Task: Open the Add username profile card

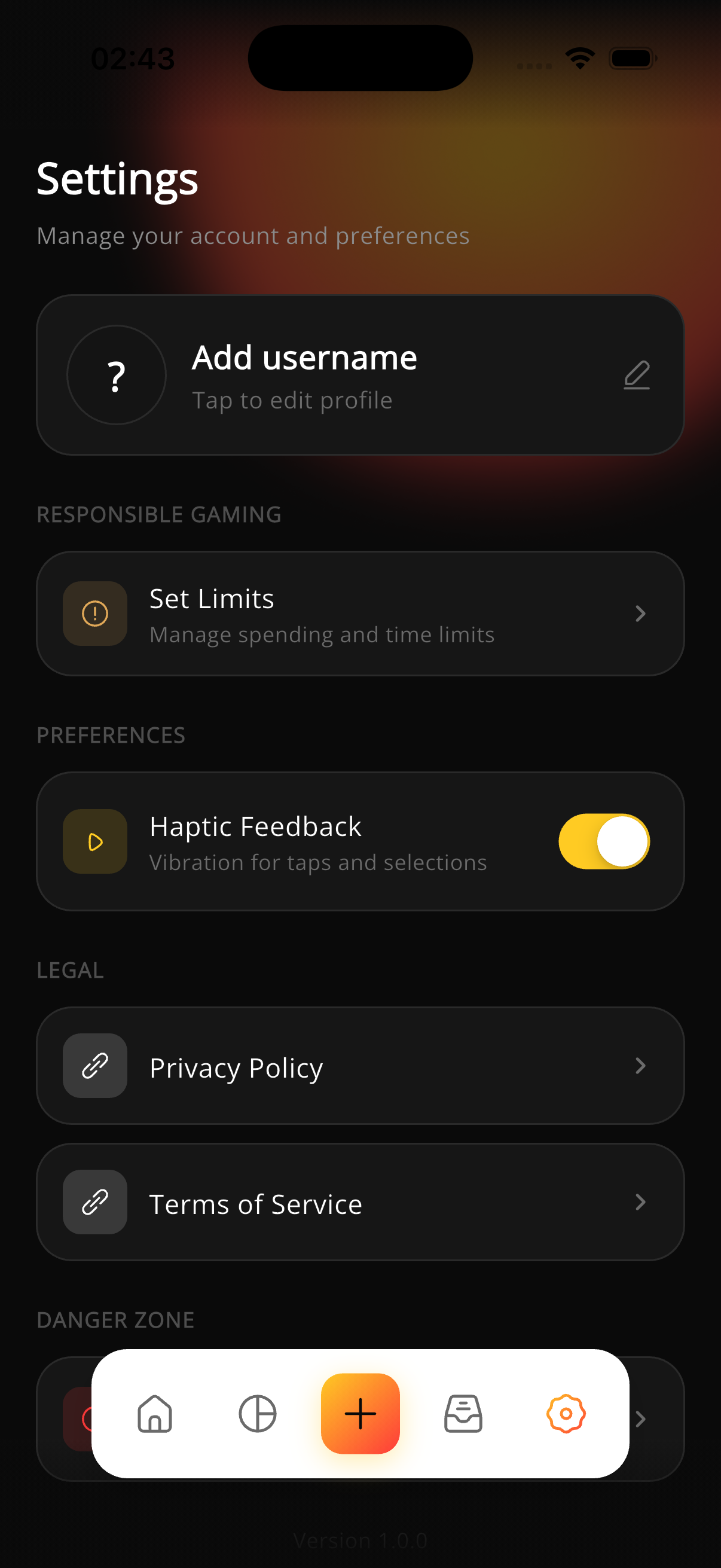Action: (361, 374)
